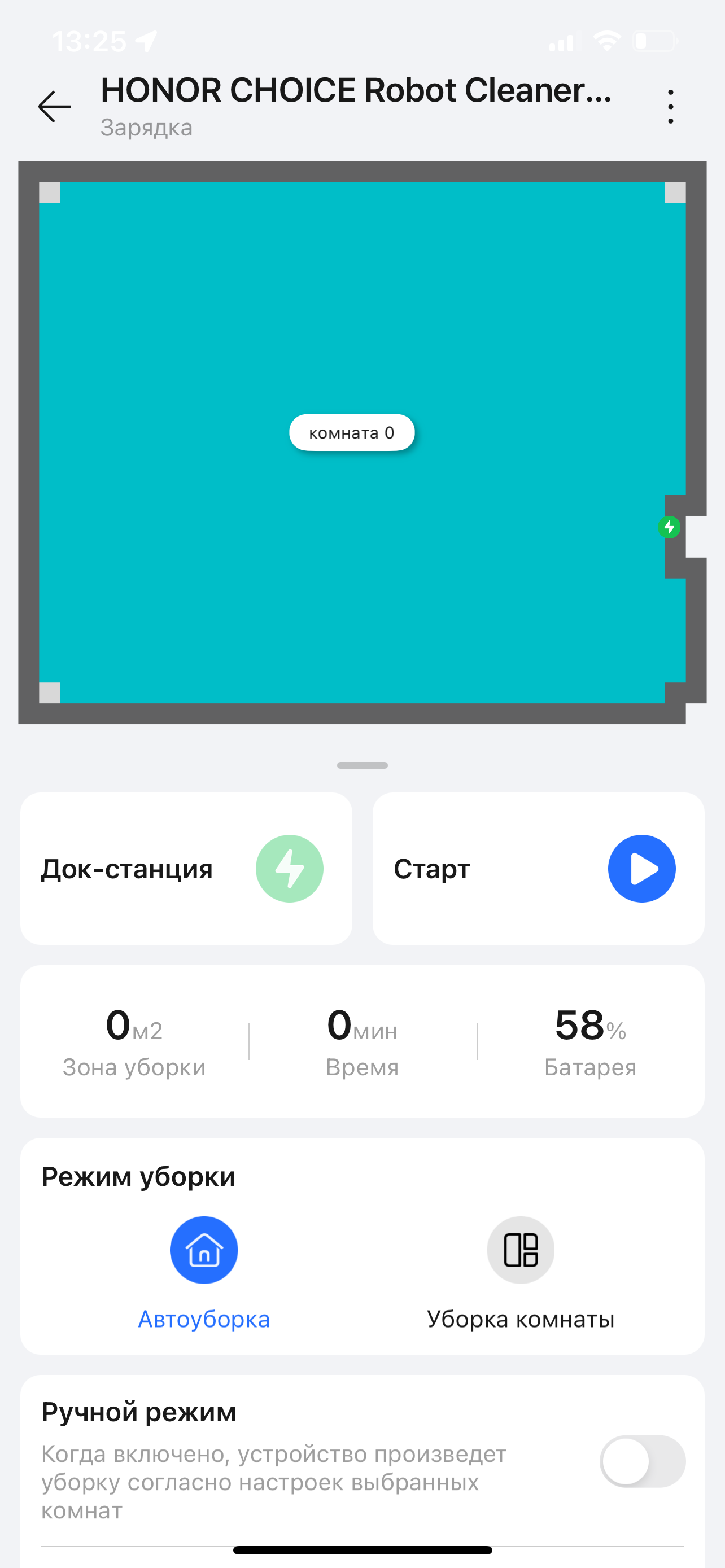Tap the drag handle under the map
The image size is (725, 1568).
[x=362, y=765]
